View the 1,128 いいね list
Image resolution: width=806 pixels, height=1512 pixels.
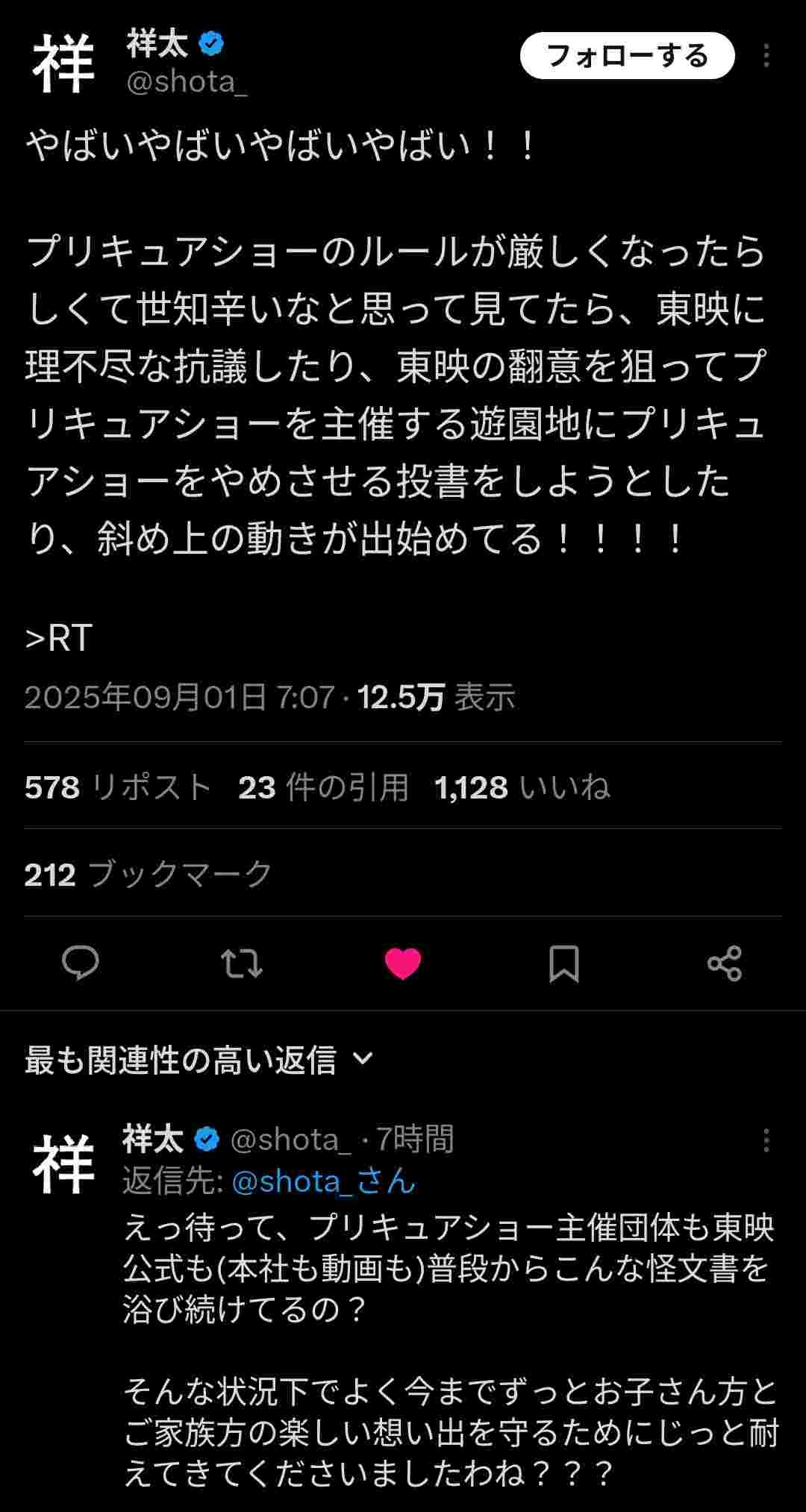click(522, 787)
